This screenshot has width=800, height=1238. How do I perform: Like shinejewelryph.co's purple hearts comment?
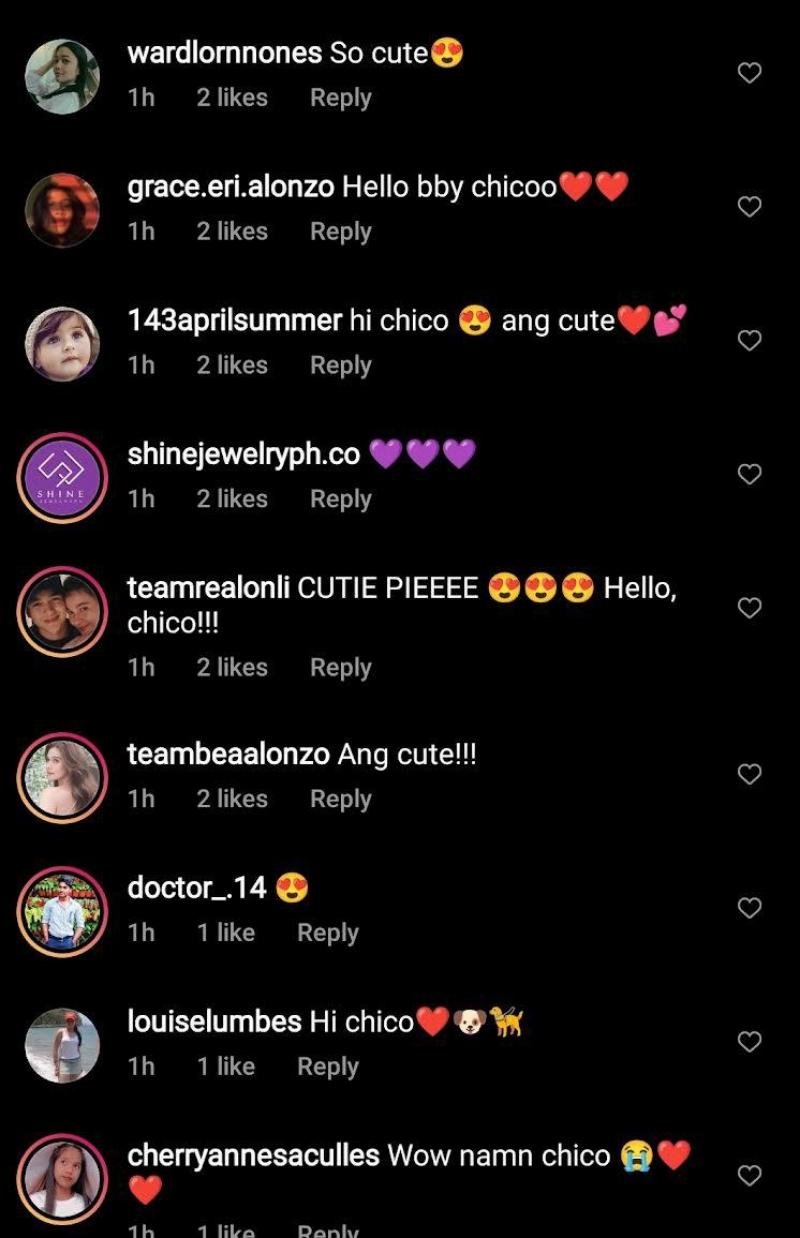pos(749,474)
